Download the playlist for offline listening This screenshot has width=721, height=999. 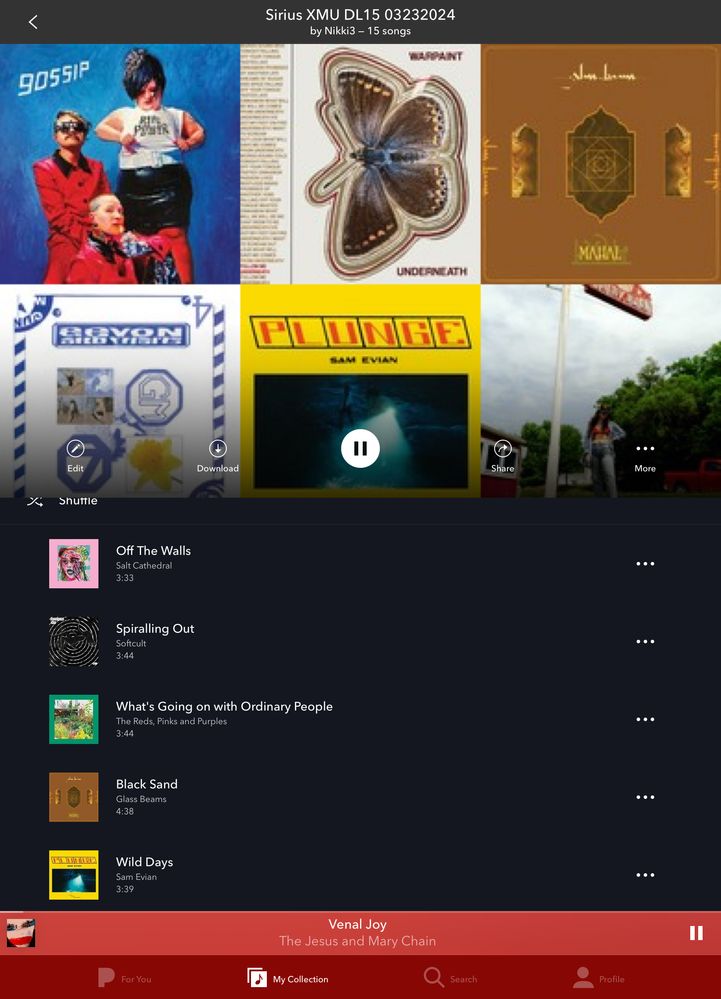point(217,455)
